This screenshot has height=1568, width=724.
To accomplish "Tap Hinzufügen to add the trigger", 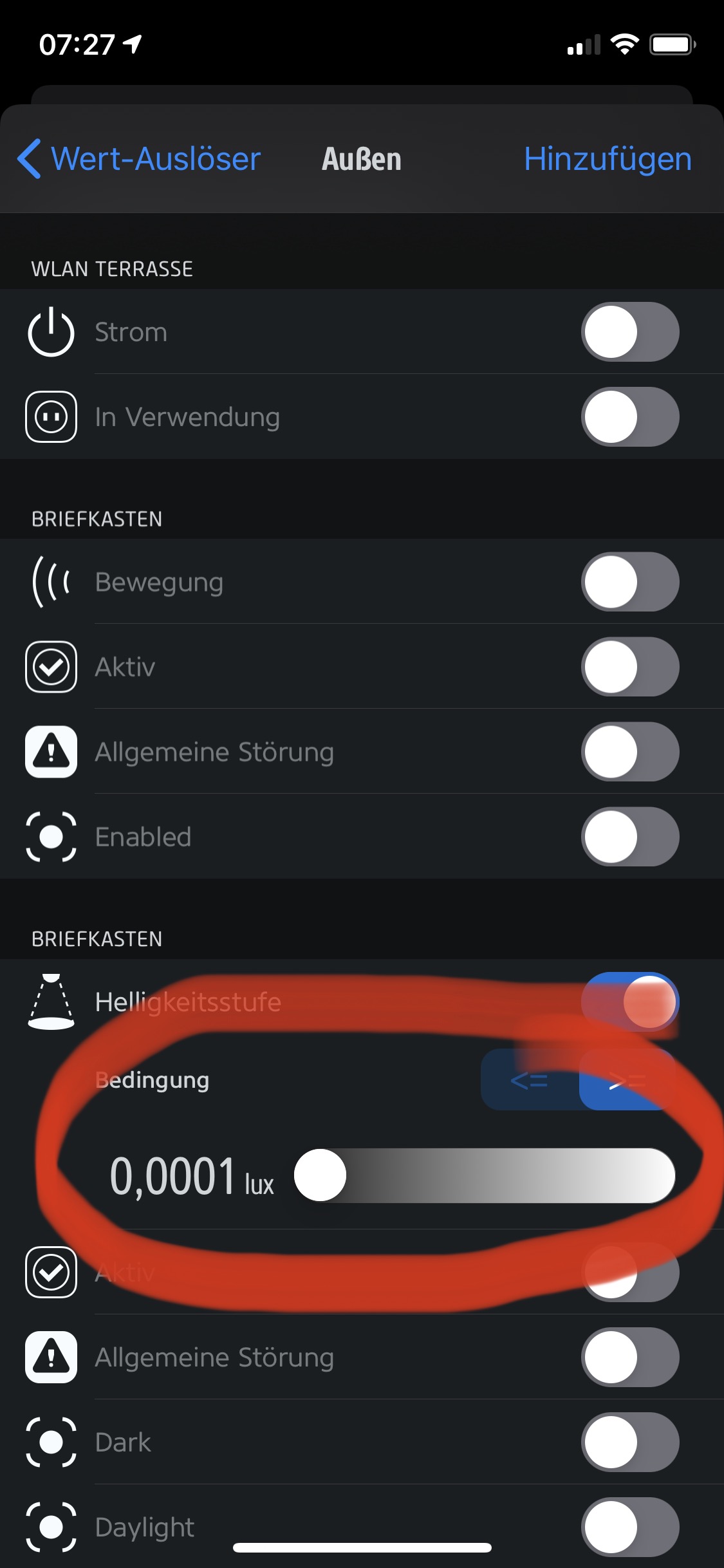I will tap(607, 159).
